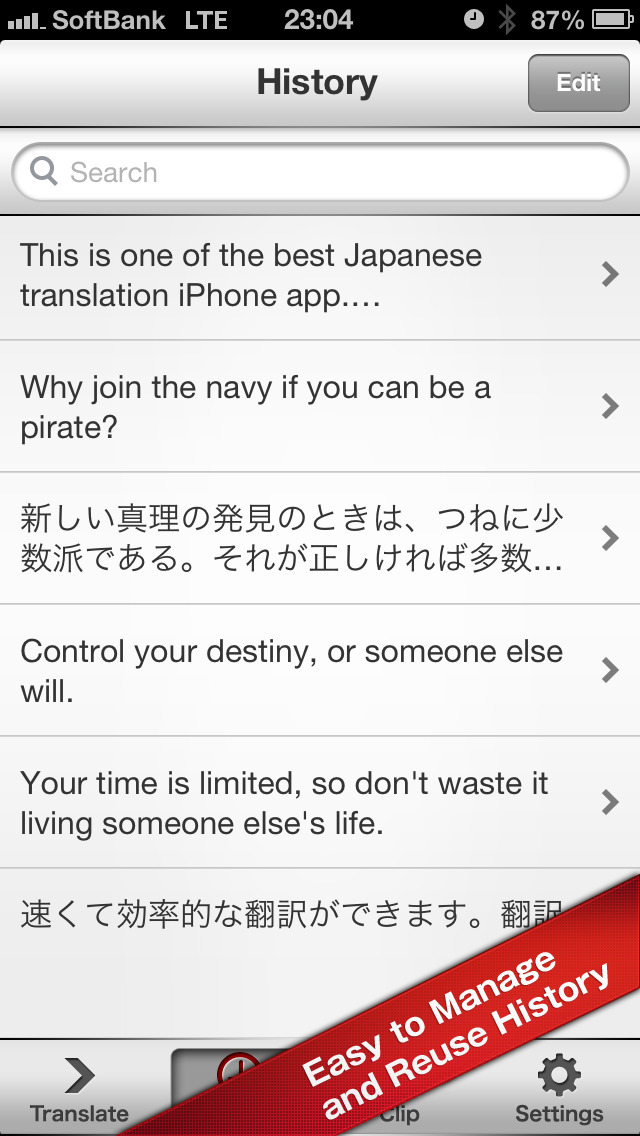Open the '速くて効率的な翻訳' history entry

(290, 916)
